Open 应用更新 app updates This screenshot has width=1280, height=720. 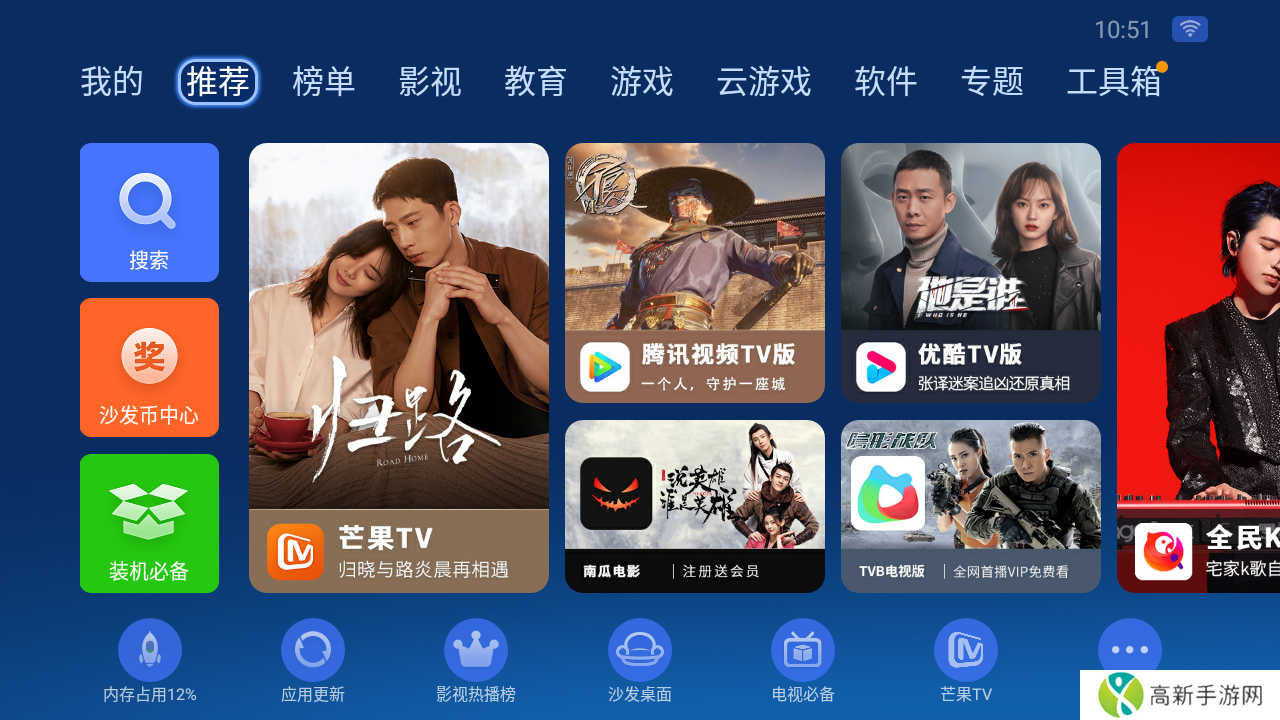[313, 651]
